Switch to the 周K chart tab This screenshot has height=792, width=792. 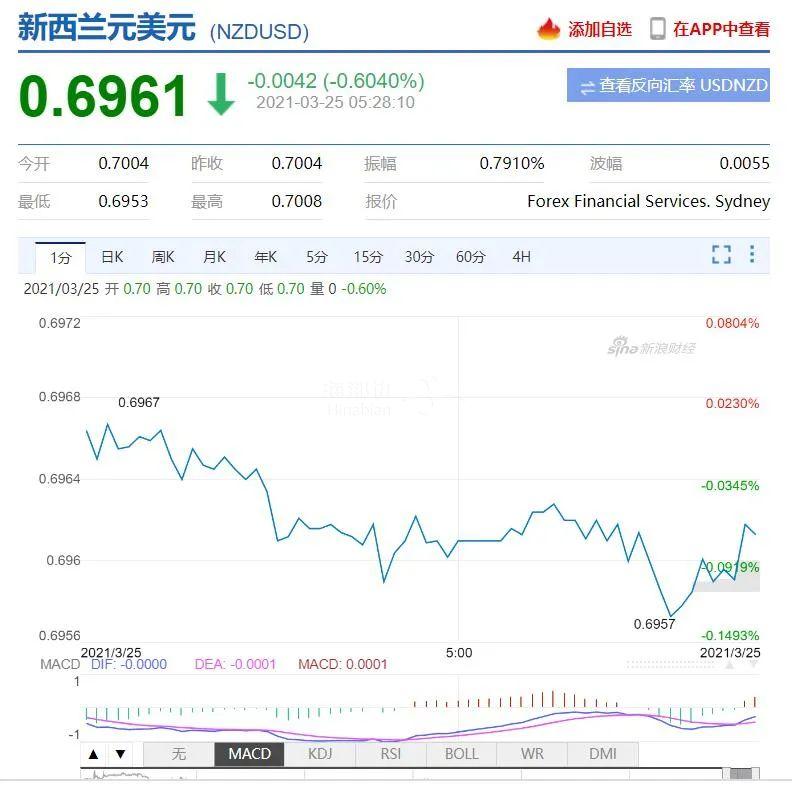pyautogui.click(x=163, y=257)
